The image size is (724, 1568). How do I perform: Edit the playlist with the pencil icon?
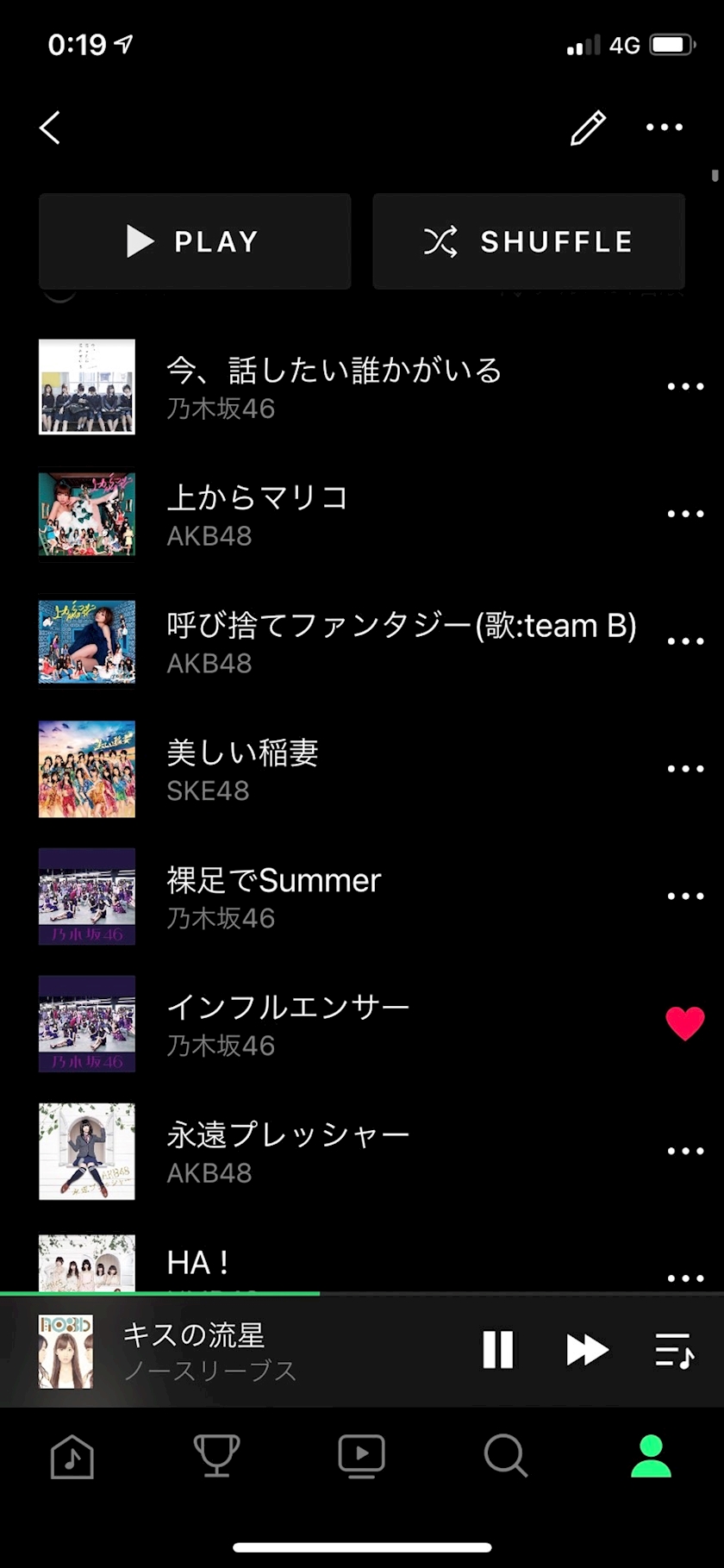click(588, 128)
